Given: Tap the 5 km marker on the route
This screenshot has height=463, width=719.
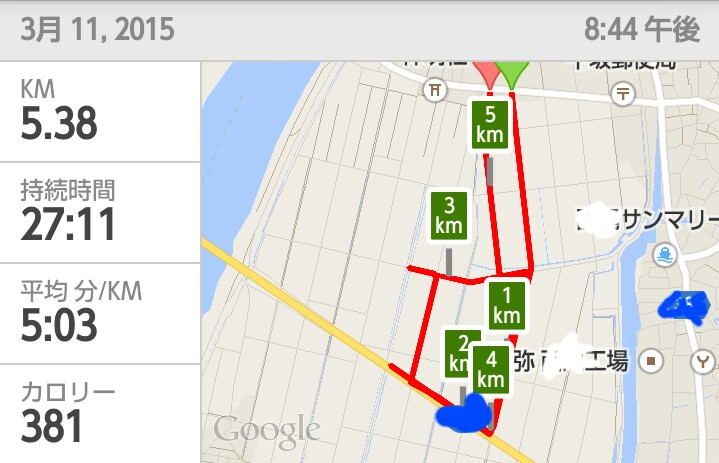Looking at the screenshot, I should tap(490, 124).
